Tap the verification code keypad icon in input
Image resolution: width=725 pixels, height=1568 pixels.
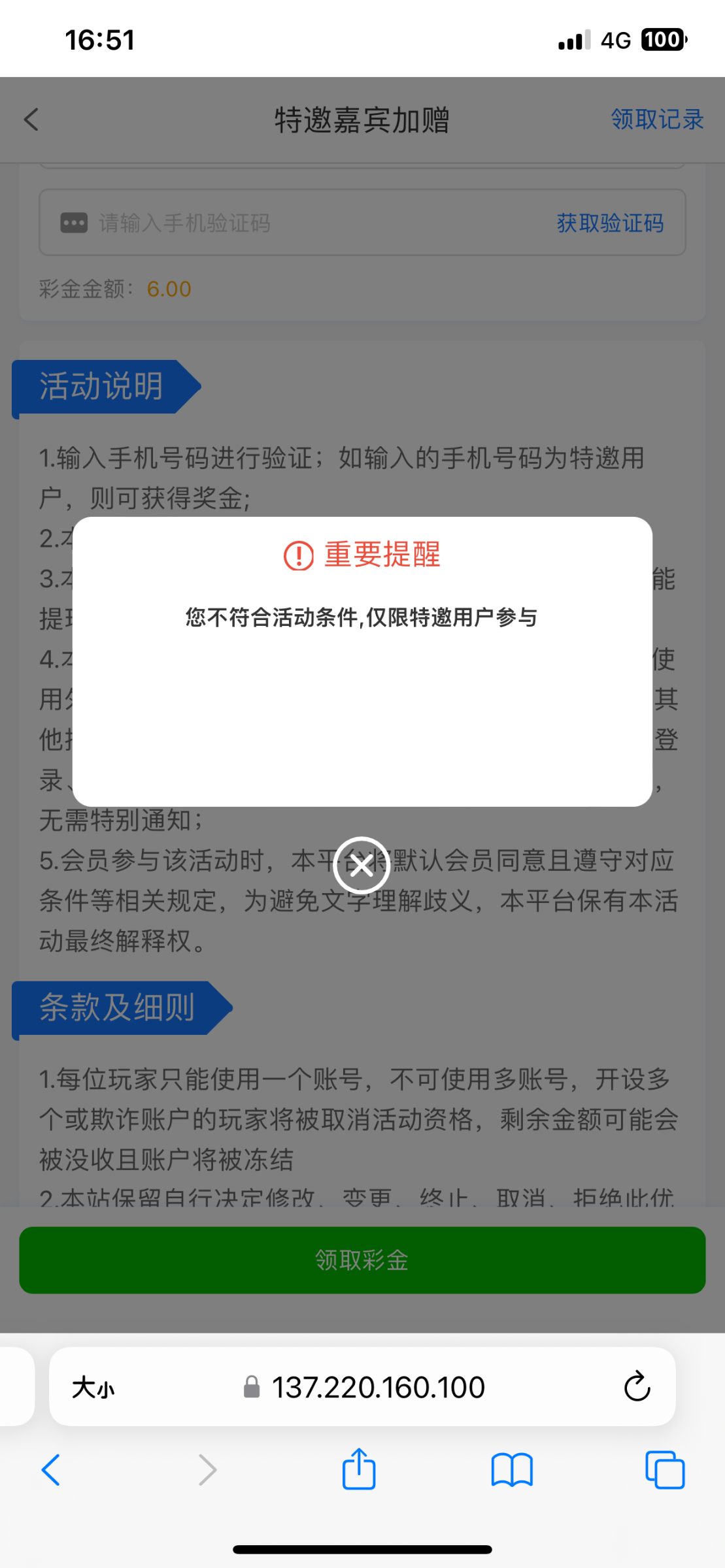(x=75, y=222)
